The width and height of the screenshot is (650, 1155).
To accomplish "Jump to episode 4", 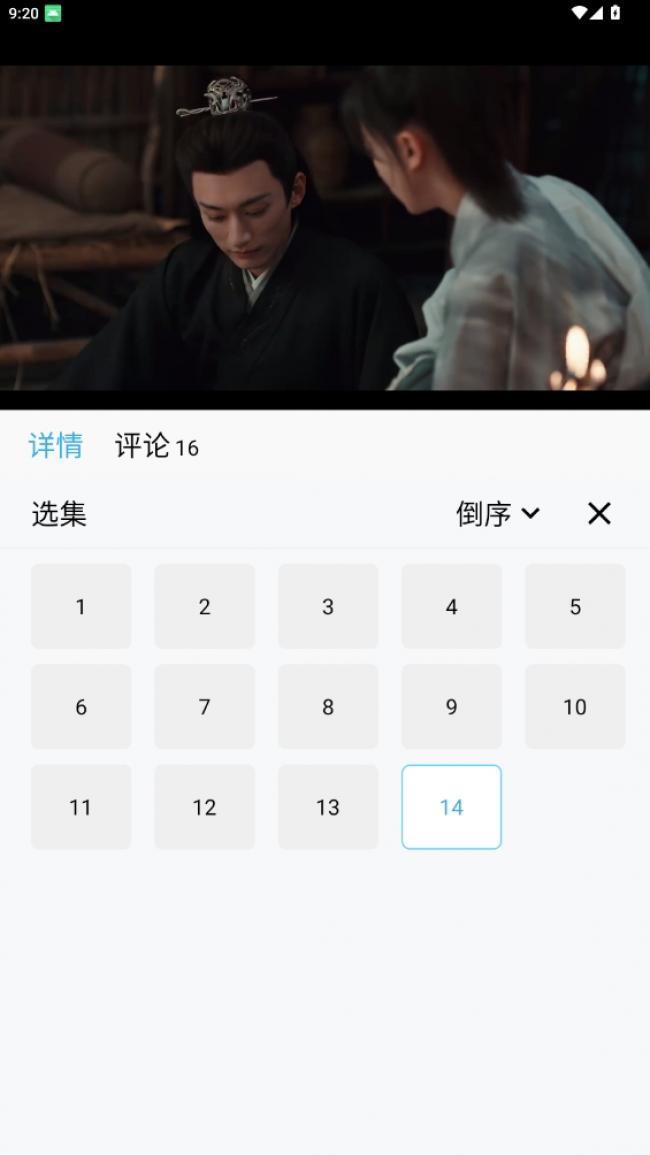I will point(452,606).
